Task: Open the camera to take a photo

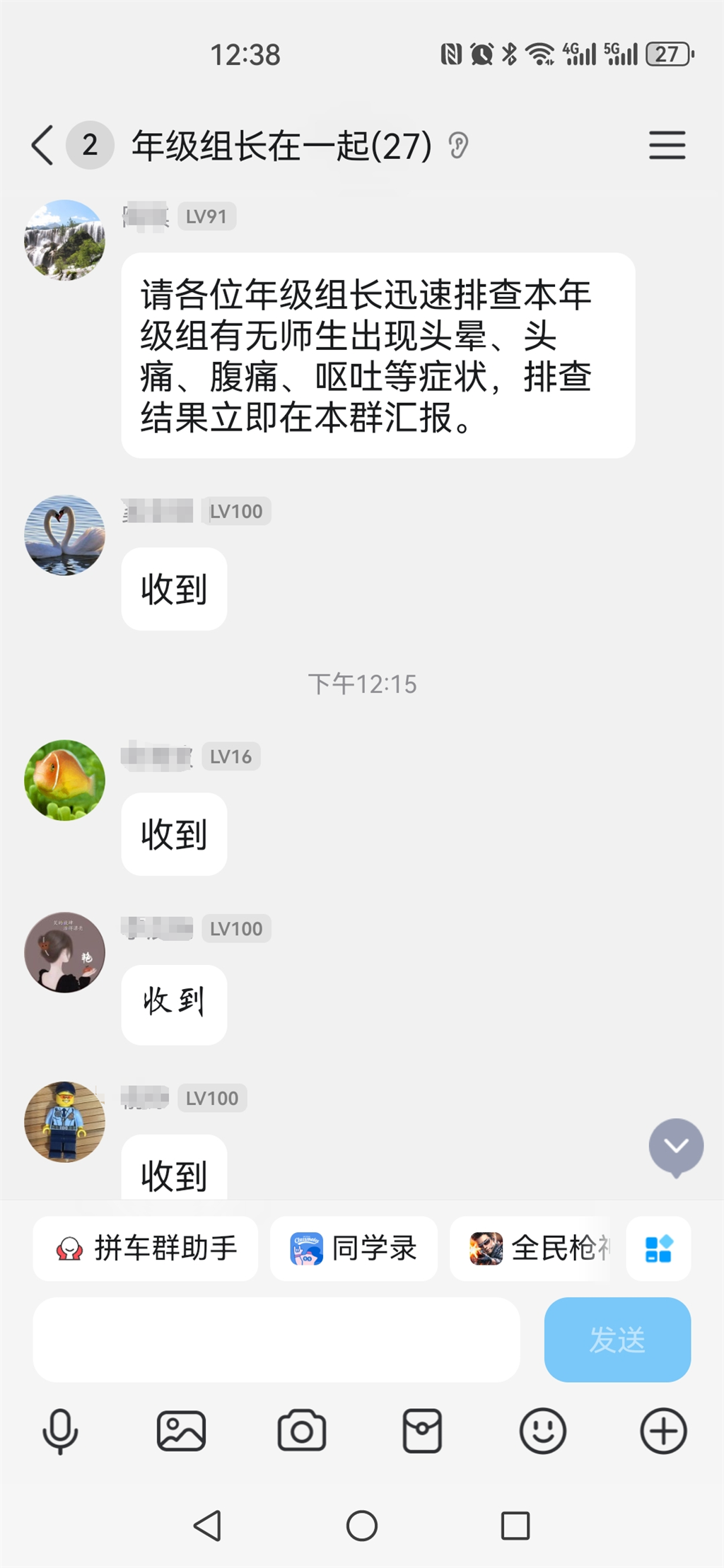Action: (302, 1431)
